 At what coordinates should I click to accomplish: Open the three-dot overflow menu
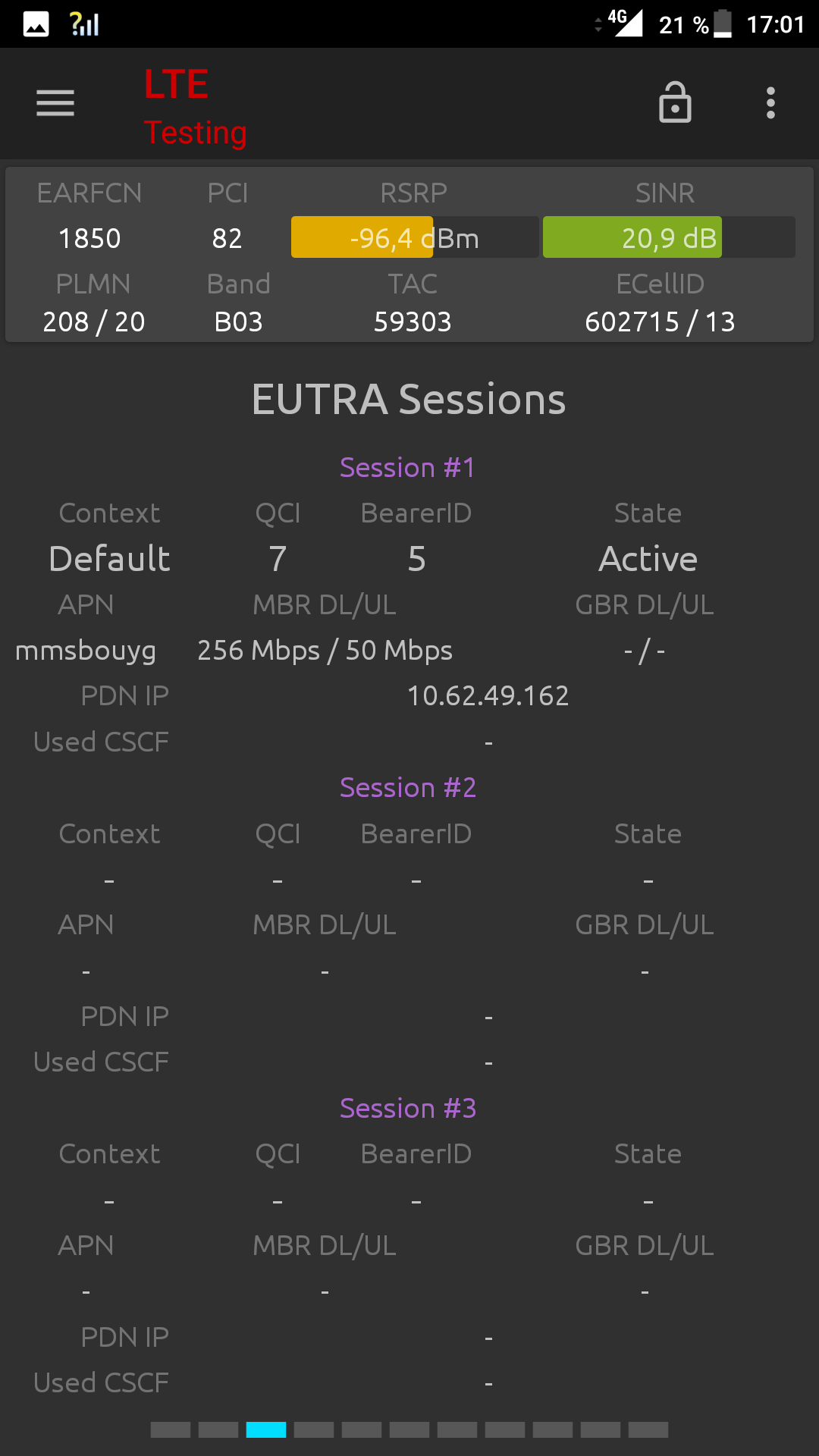click(x=770, y=103)
